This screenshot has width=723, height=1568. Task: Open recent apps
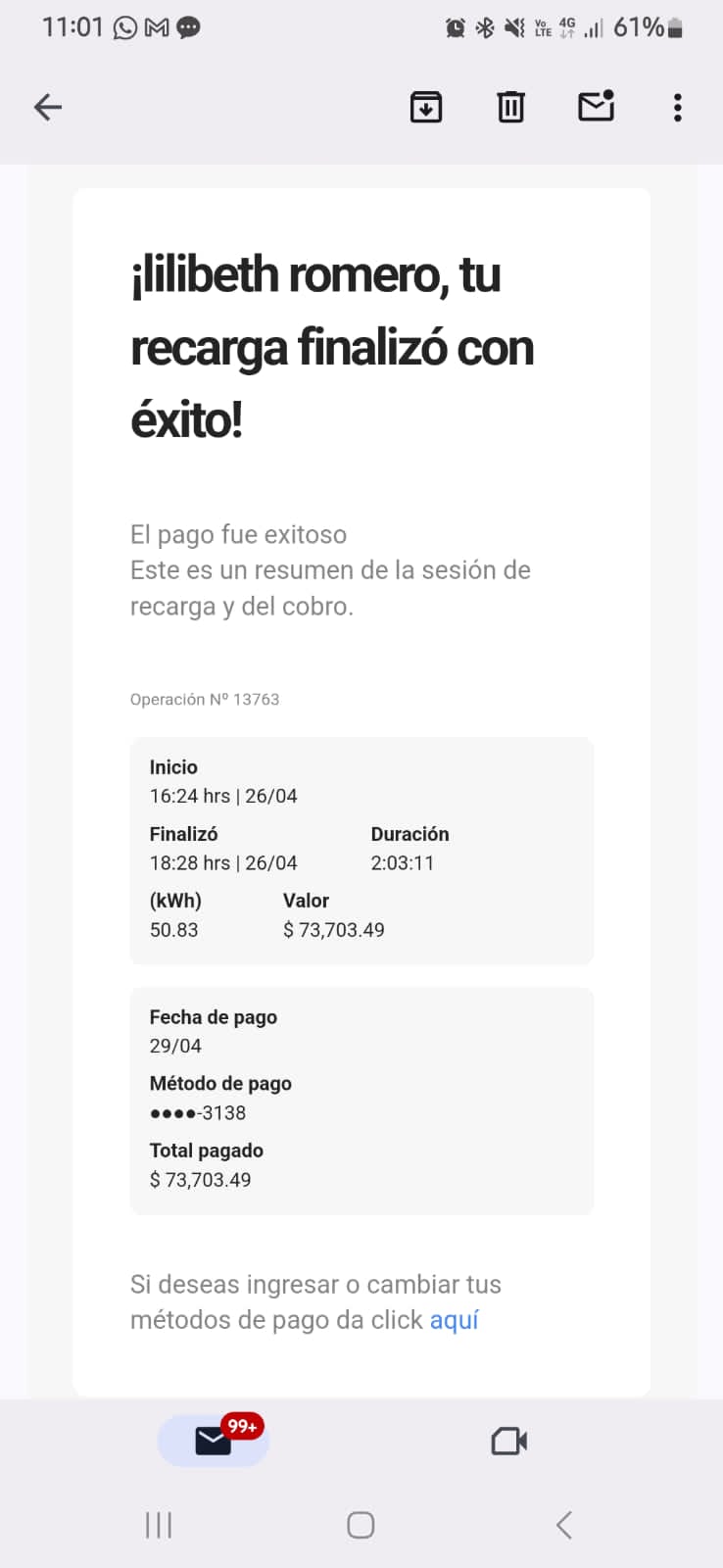pos(159,1525)
